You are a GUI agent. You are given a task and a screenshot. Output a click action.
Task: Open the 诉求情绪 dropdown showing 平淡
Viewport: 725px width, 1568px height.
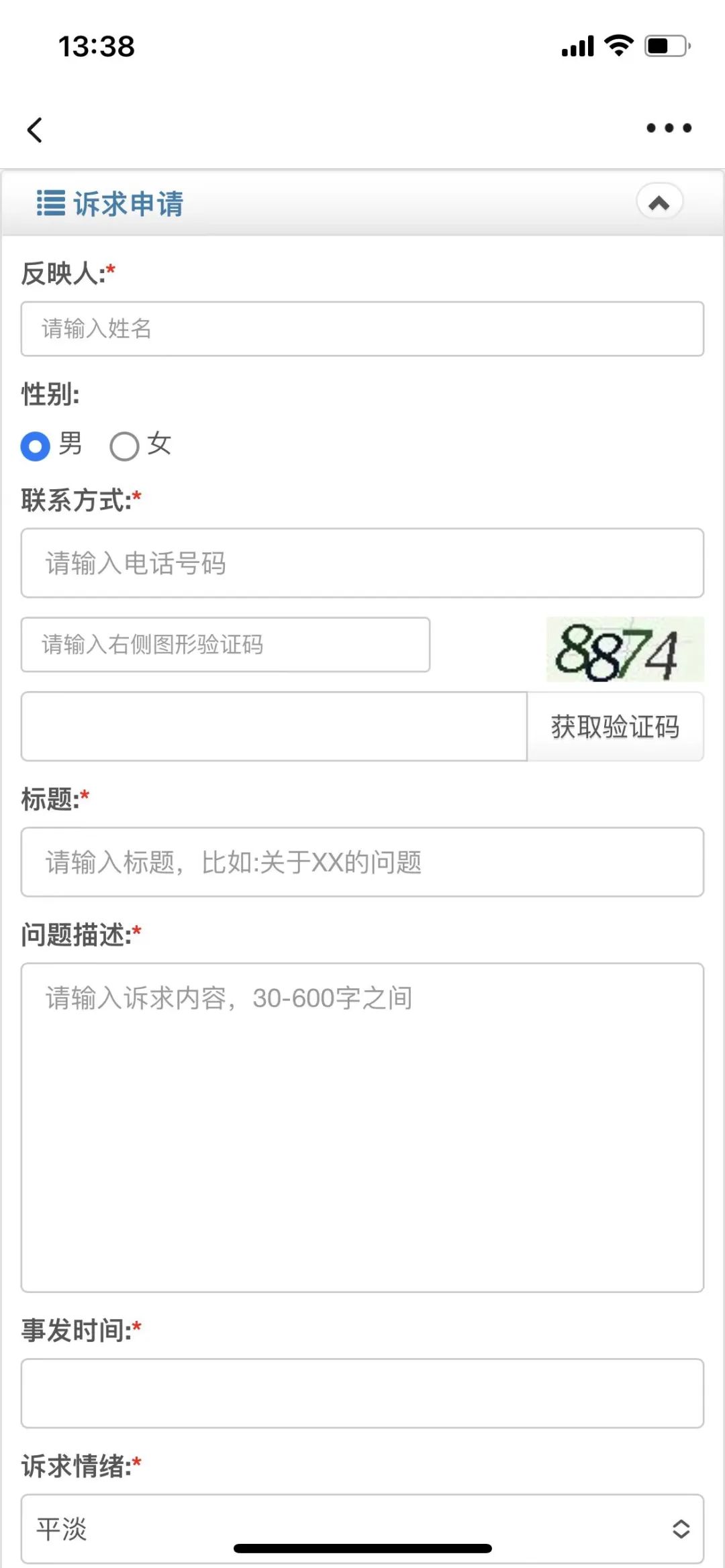click(362, 1528)
